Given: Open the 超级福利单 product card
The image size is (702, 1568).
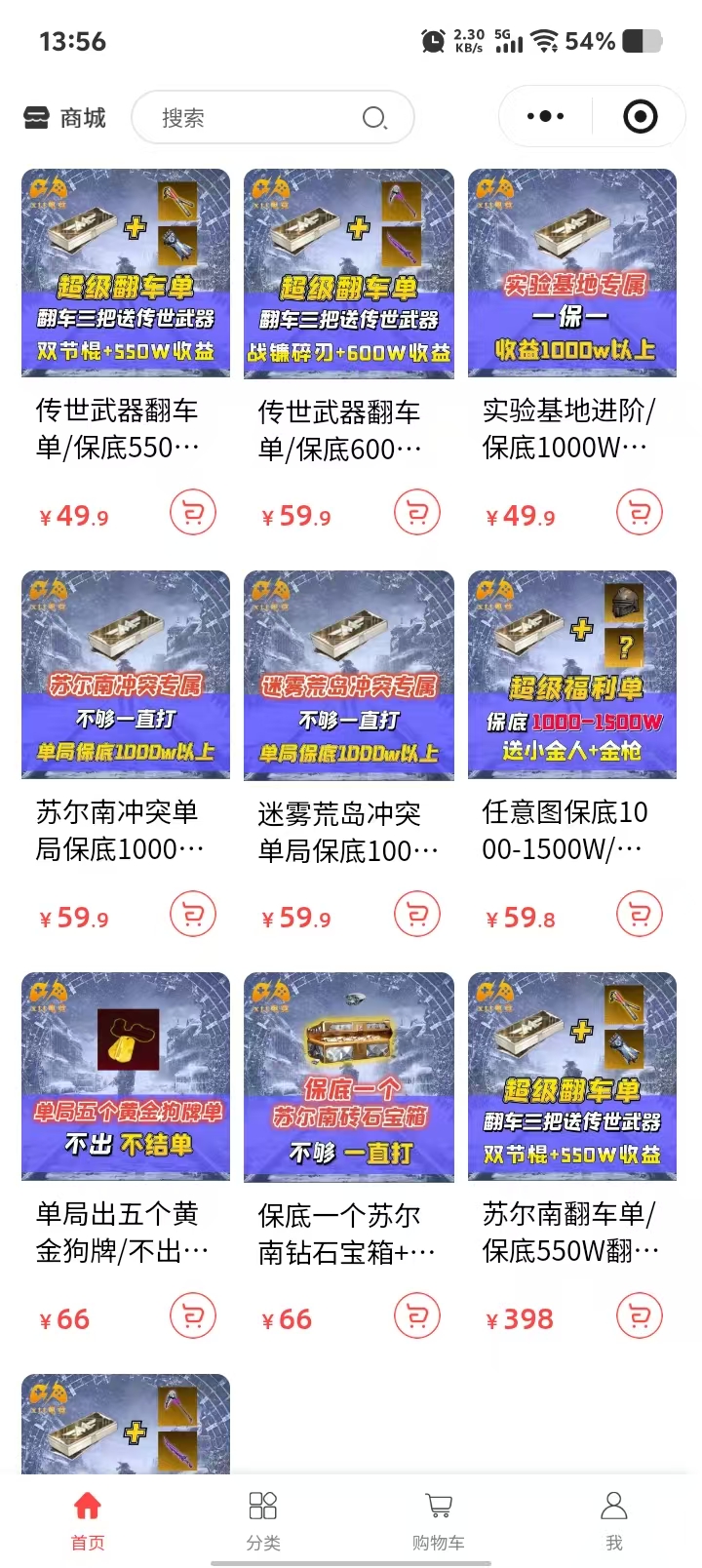Looking at the screenshot, I should tap(572, 675).
